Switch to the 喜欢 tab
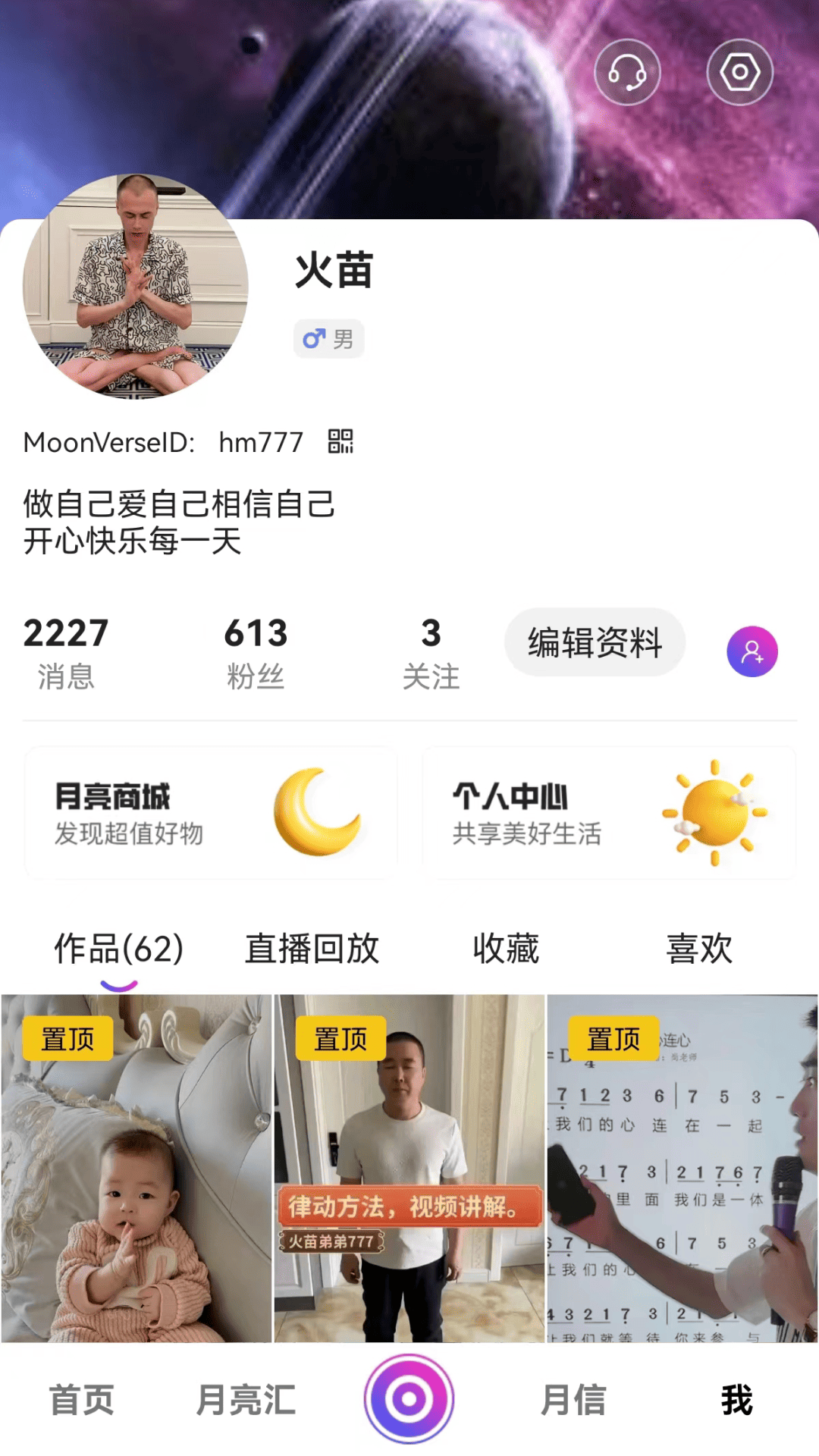Image resolution: width=819 pixels, height=1456 pixels. click(699, 949)
